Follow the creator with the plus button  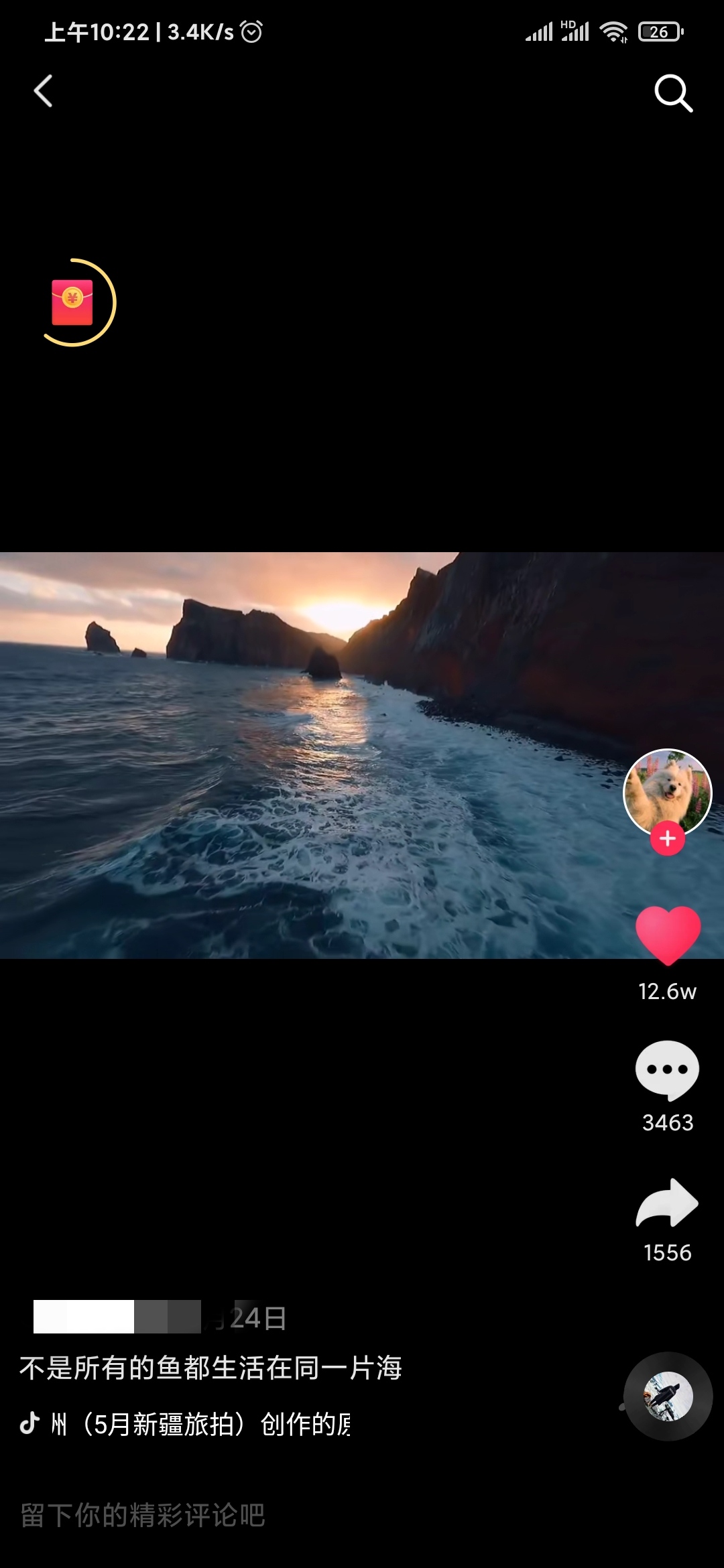pyautogui.click(x=668, y=839)
